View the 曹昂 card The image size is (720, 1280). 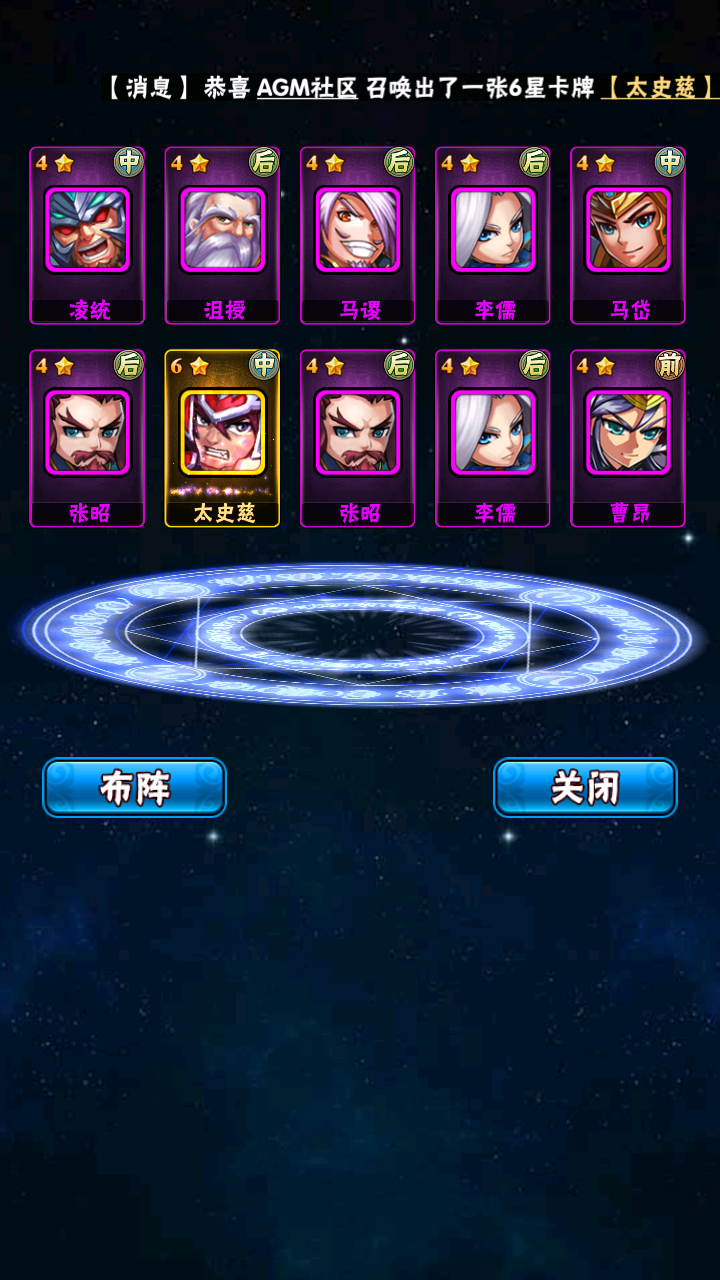628,437
